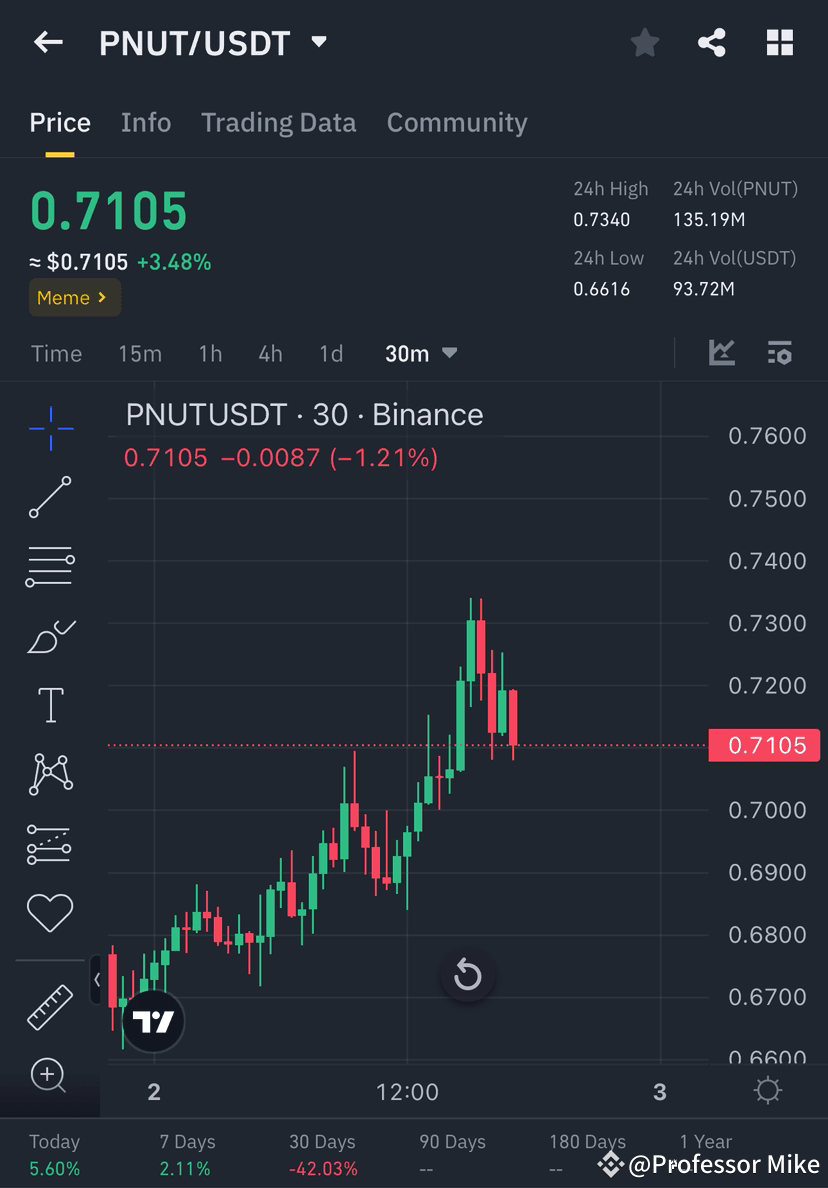Select the measure ruler tool
Image resolution: width=828 pixels, height=1188 pixels.
50,1005
